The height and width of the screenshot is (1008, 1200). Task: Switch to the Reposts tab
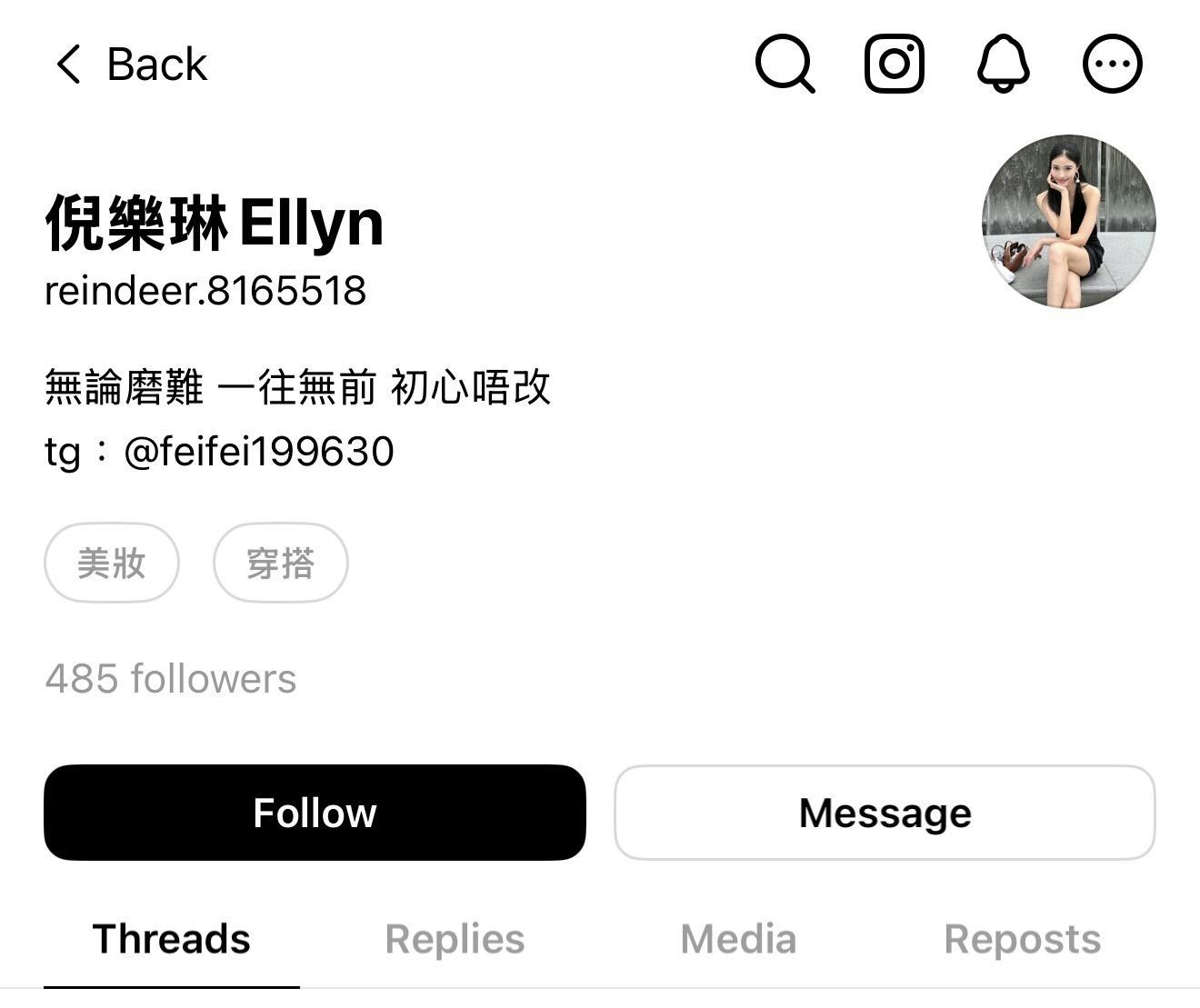click(1022, 939)
